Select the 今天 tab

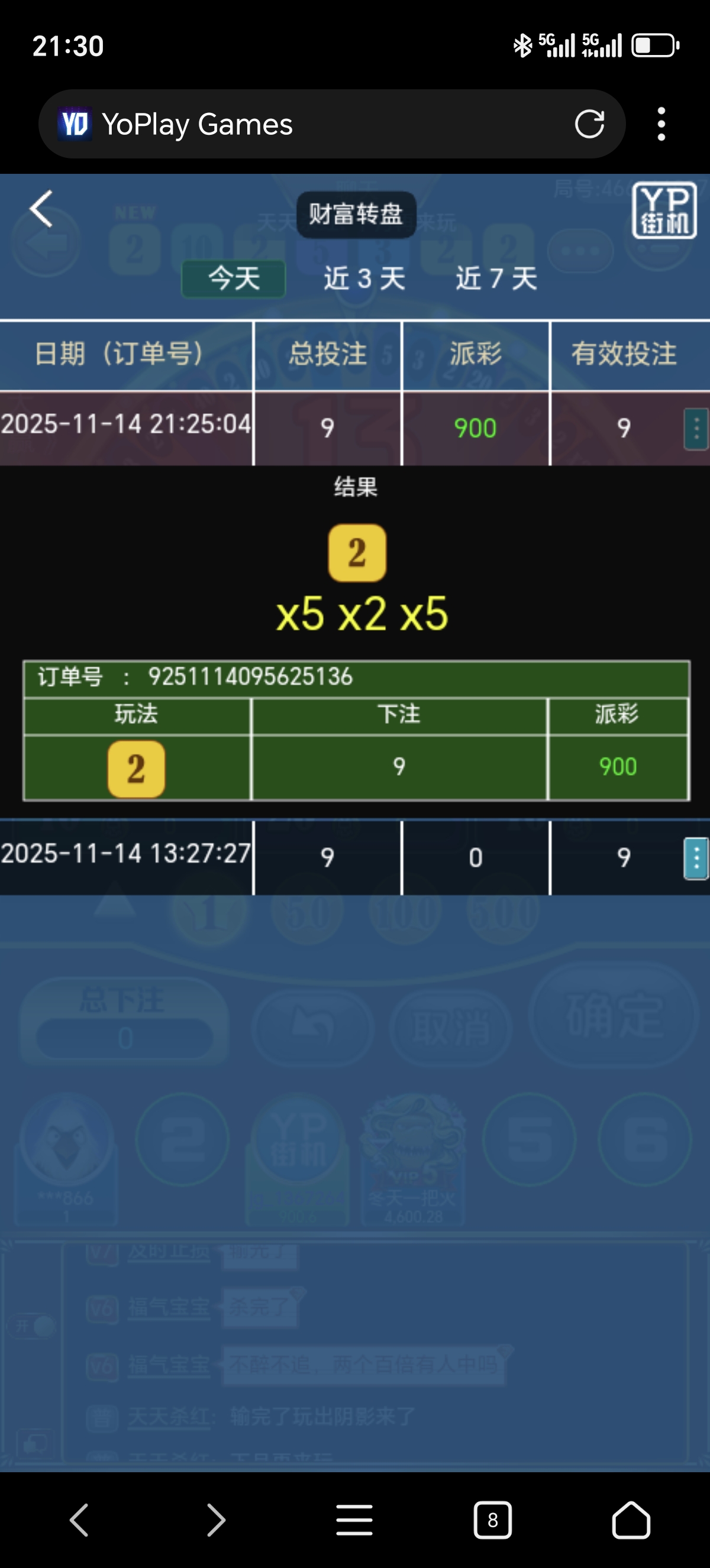click(234, 279)
